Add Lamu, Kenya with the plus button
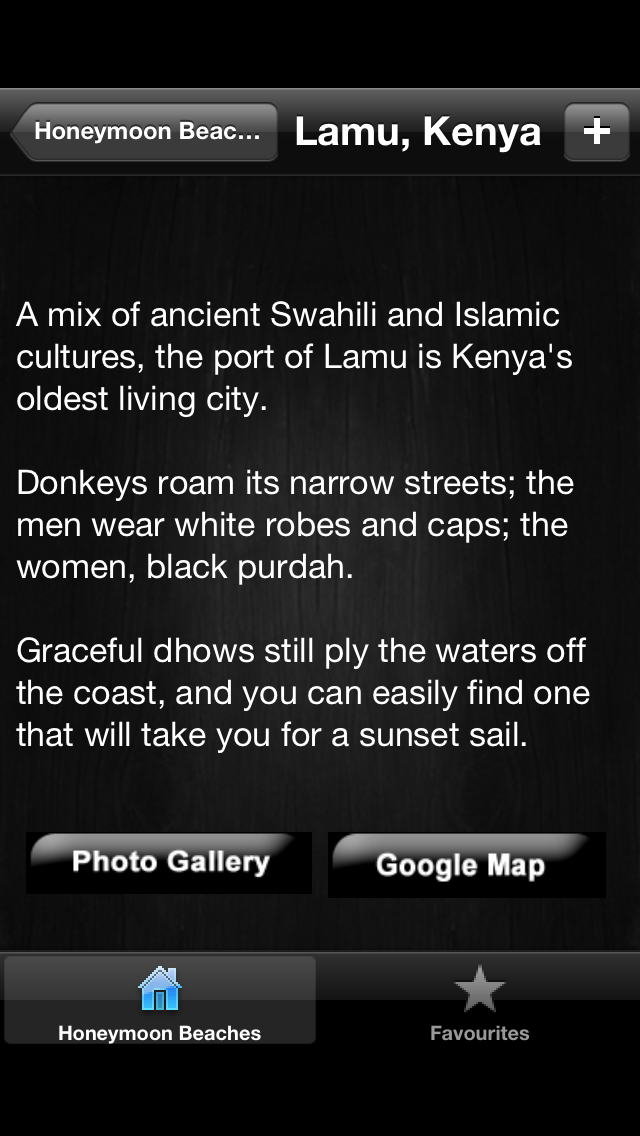Screen dimensions: 640x1136 pyautogui.click(x=597, y=132)
